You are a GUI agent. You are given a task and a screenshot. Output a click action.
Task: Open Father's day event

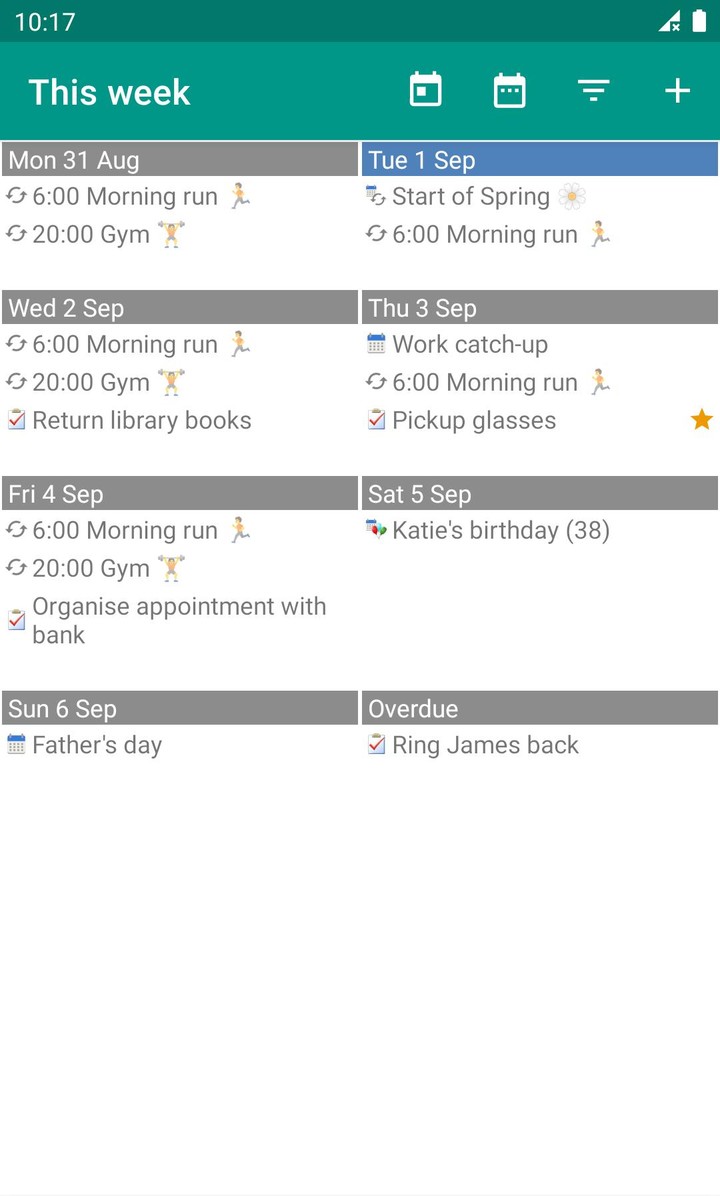97,745
